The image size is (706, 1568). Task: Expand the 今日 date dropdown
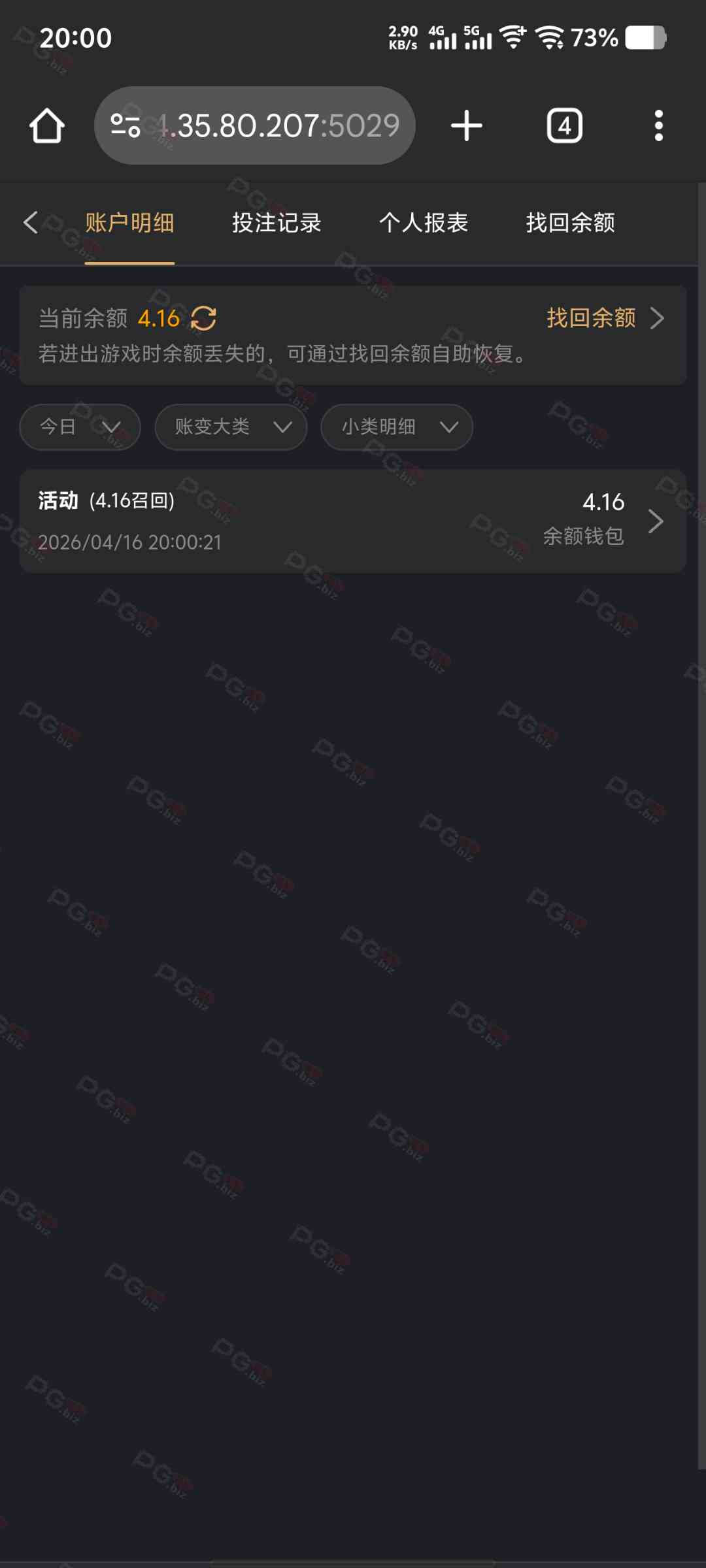pos(80,427)
